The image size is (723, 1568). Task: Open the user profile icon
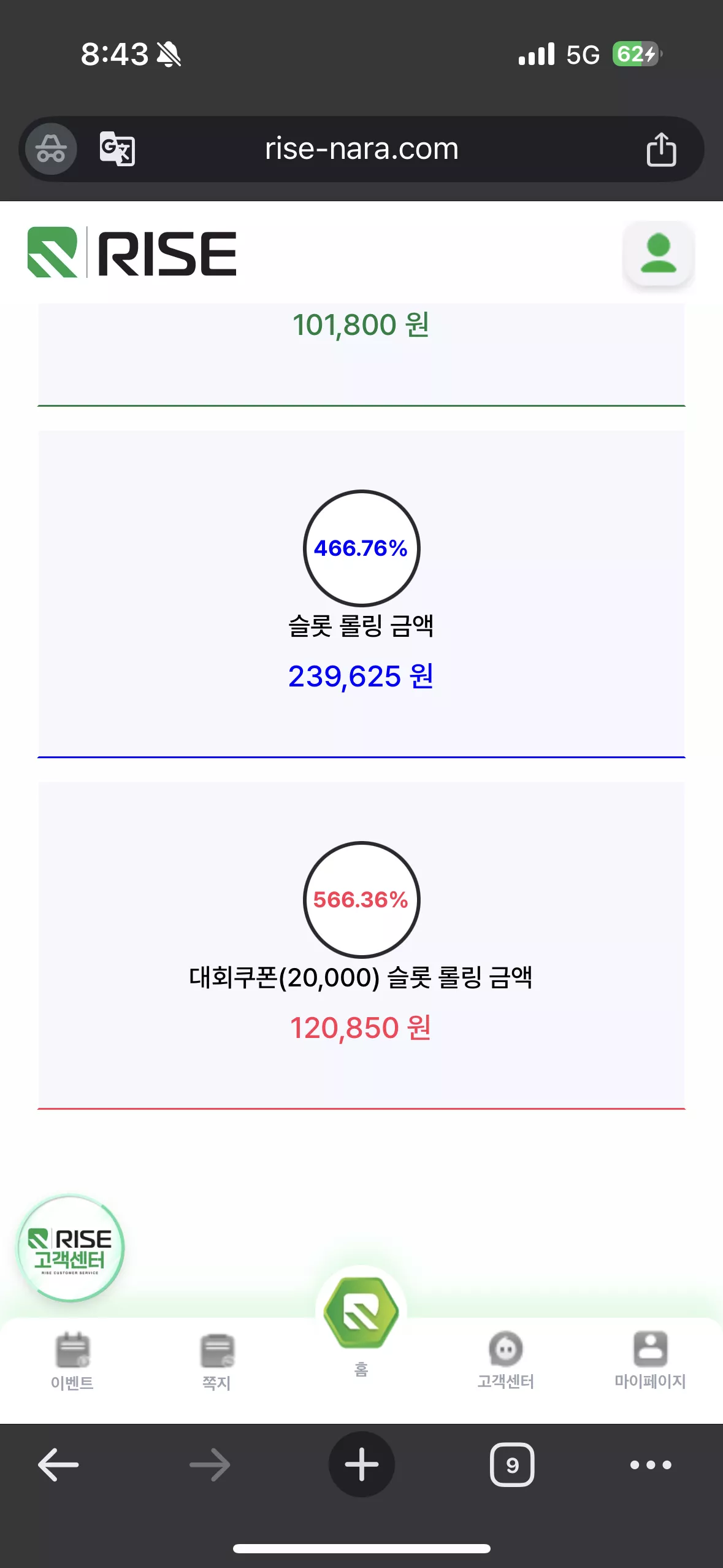pos(659,253)
